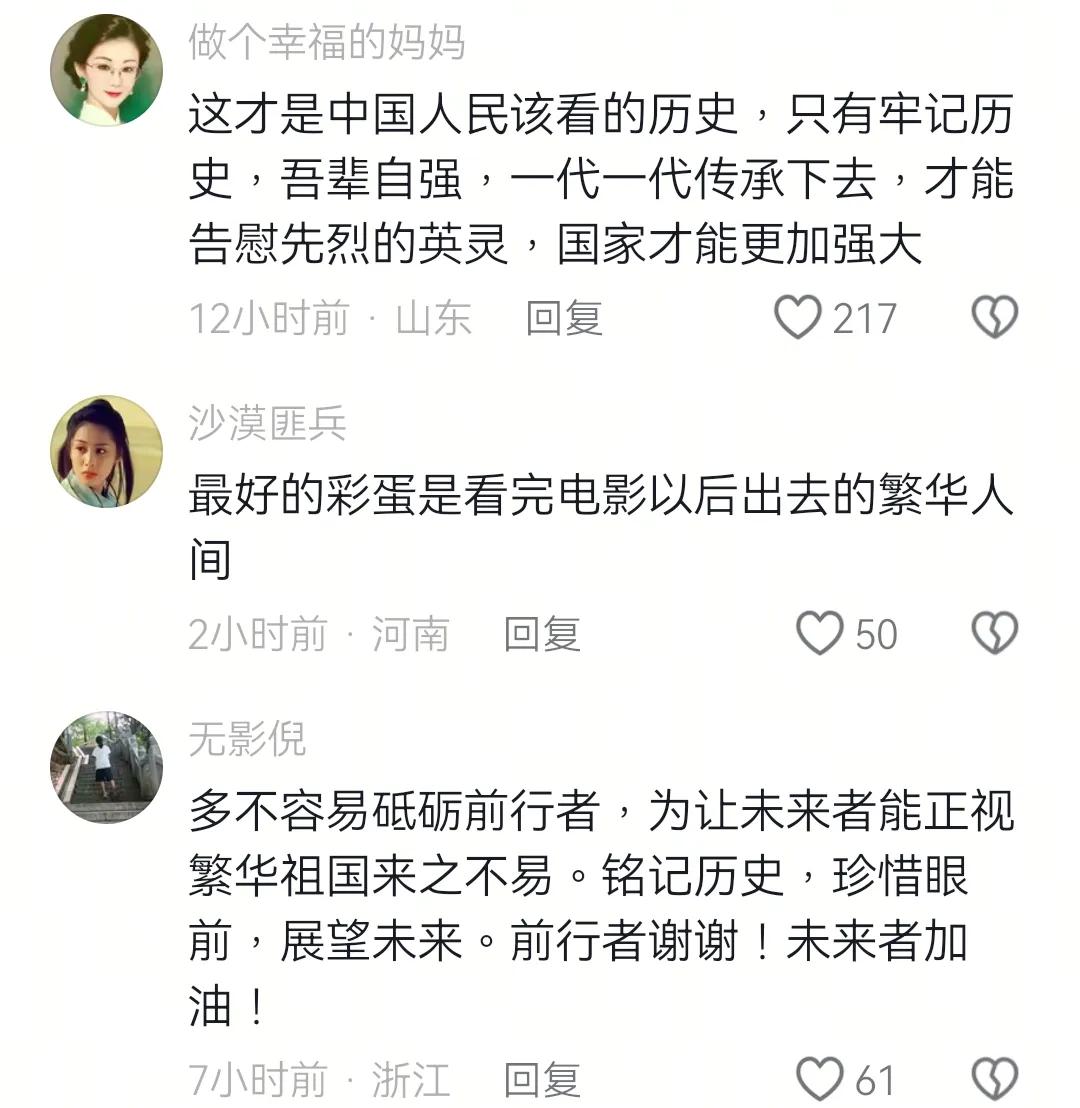
Task: Dislike the comment by 做个幸福的妈妈
Action: tap(995, 318)
